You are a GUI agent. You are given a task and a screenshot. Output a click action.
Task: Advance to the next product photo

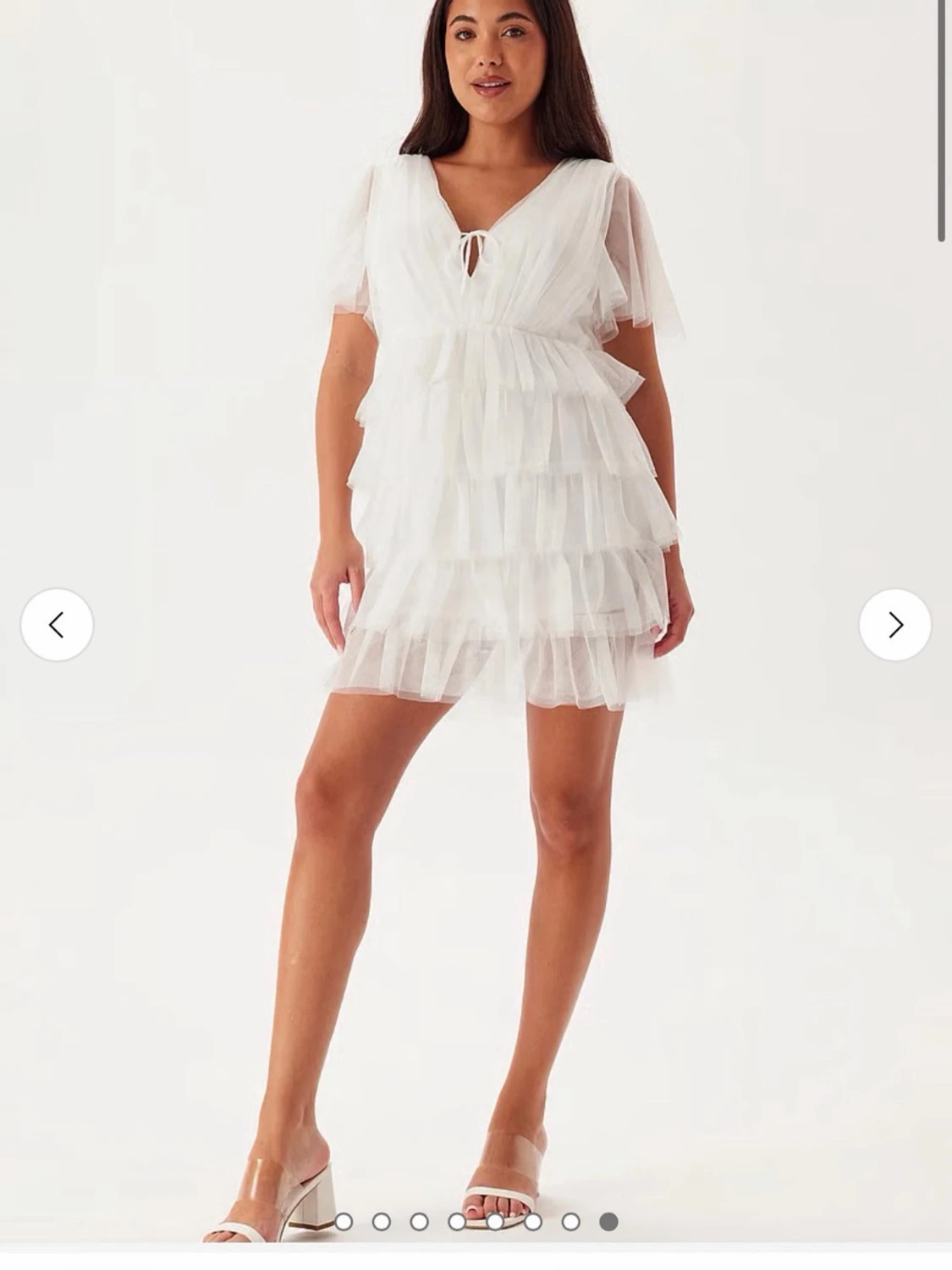coord(895,625)
